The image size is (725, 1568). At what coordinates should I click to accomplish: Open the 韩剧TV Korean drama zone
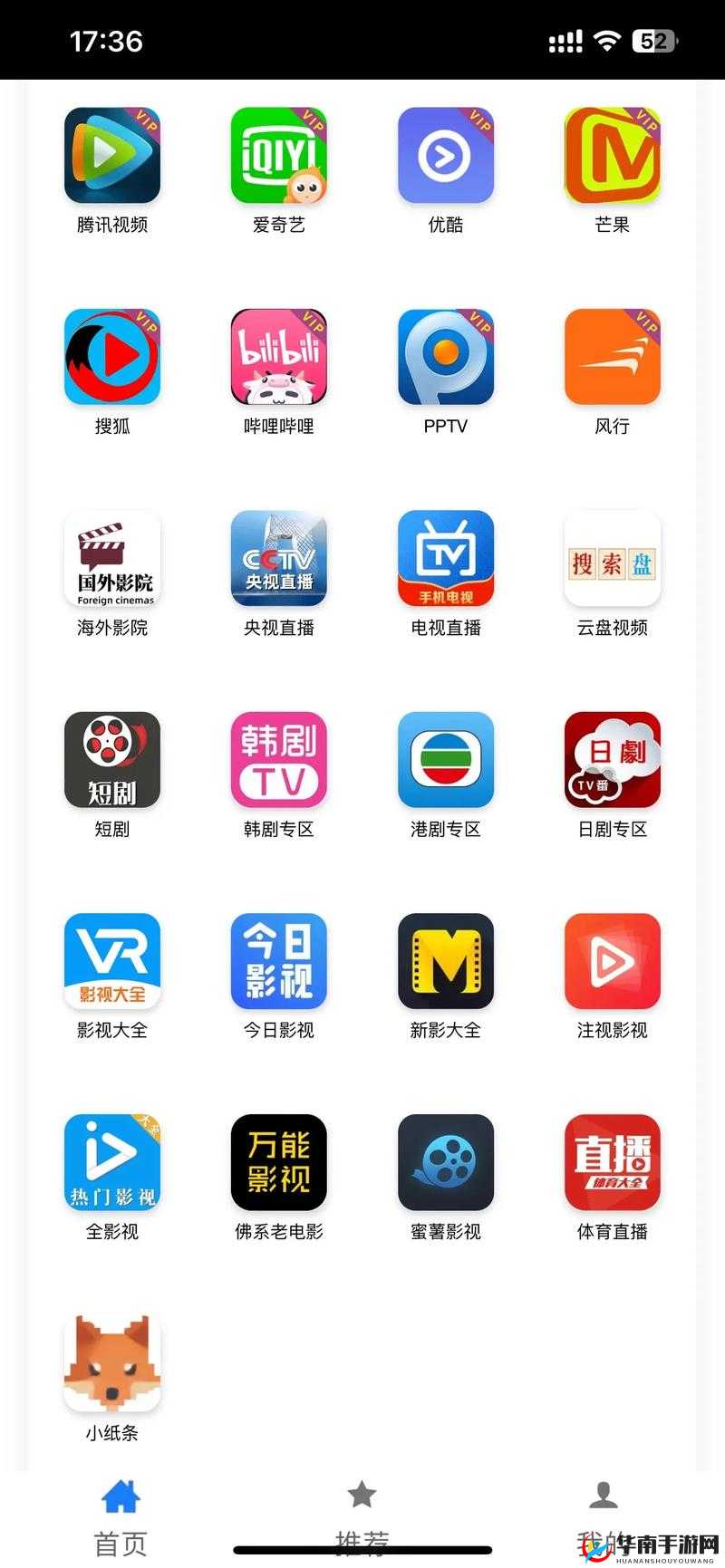[278, 761]
